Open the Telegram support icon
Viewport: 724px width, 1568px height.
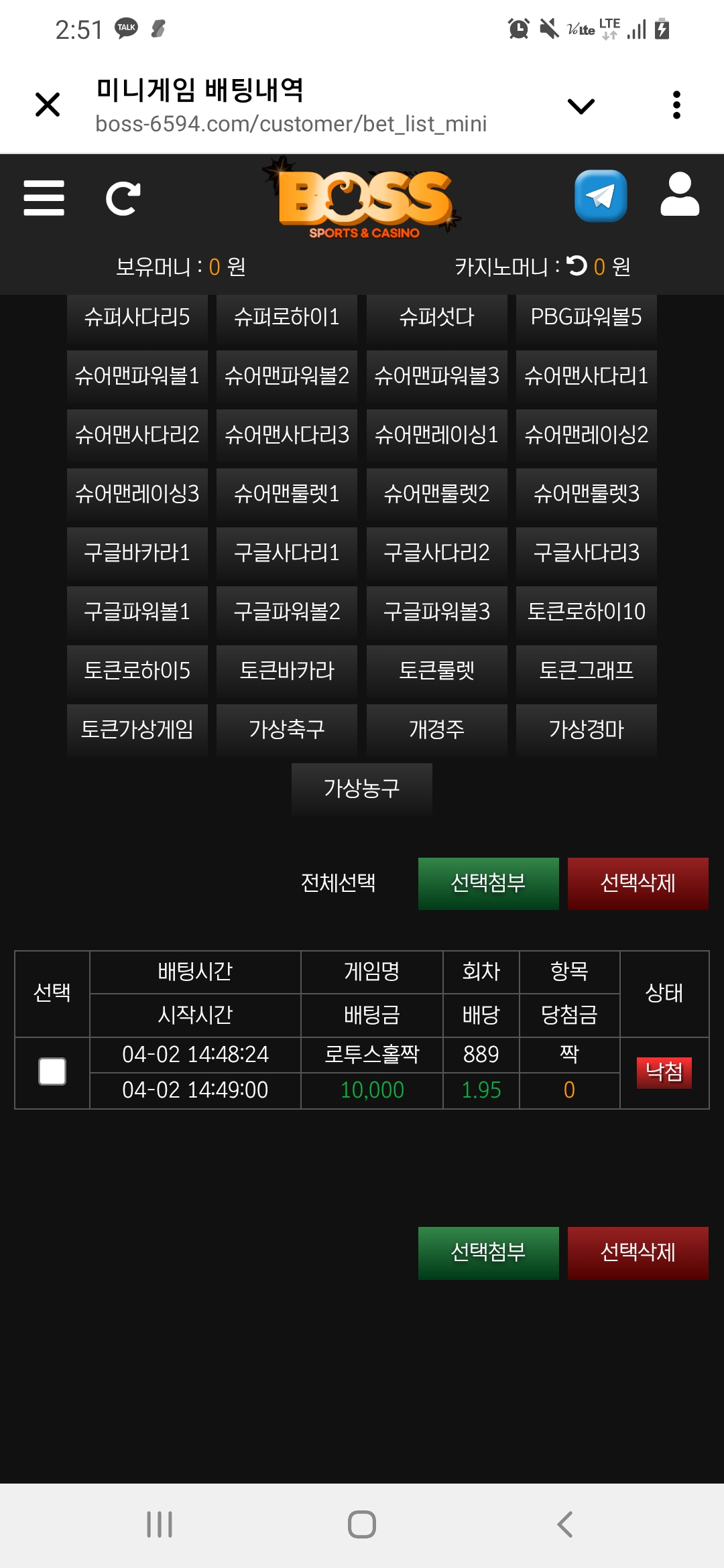[601, 196]
